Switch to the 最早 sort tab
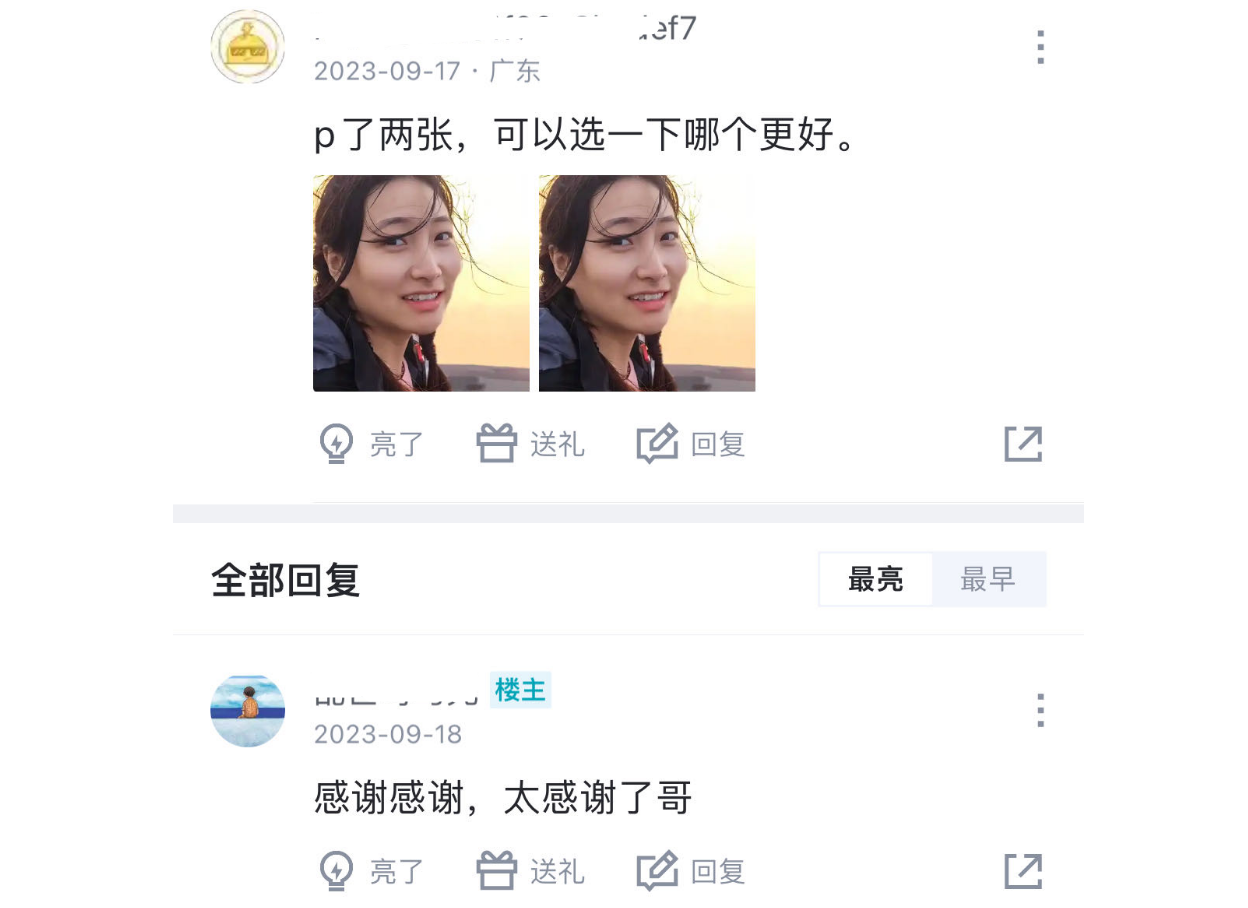Screen dimensions: 1248x908 988,580
